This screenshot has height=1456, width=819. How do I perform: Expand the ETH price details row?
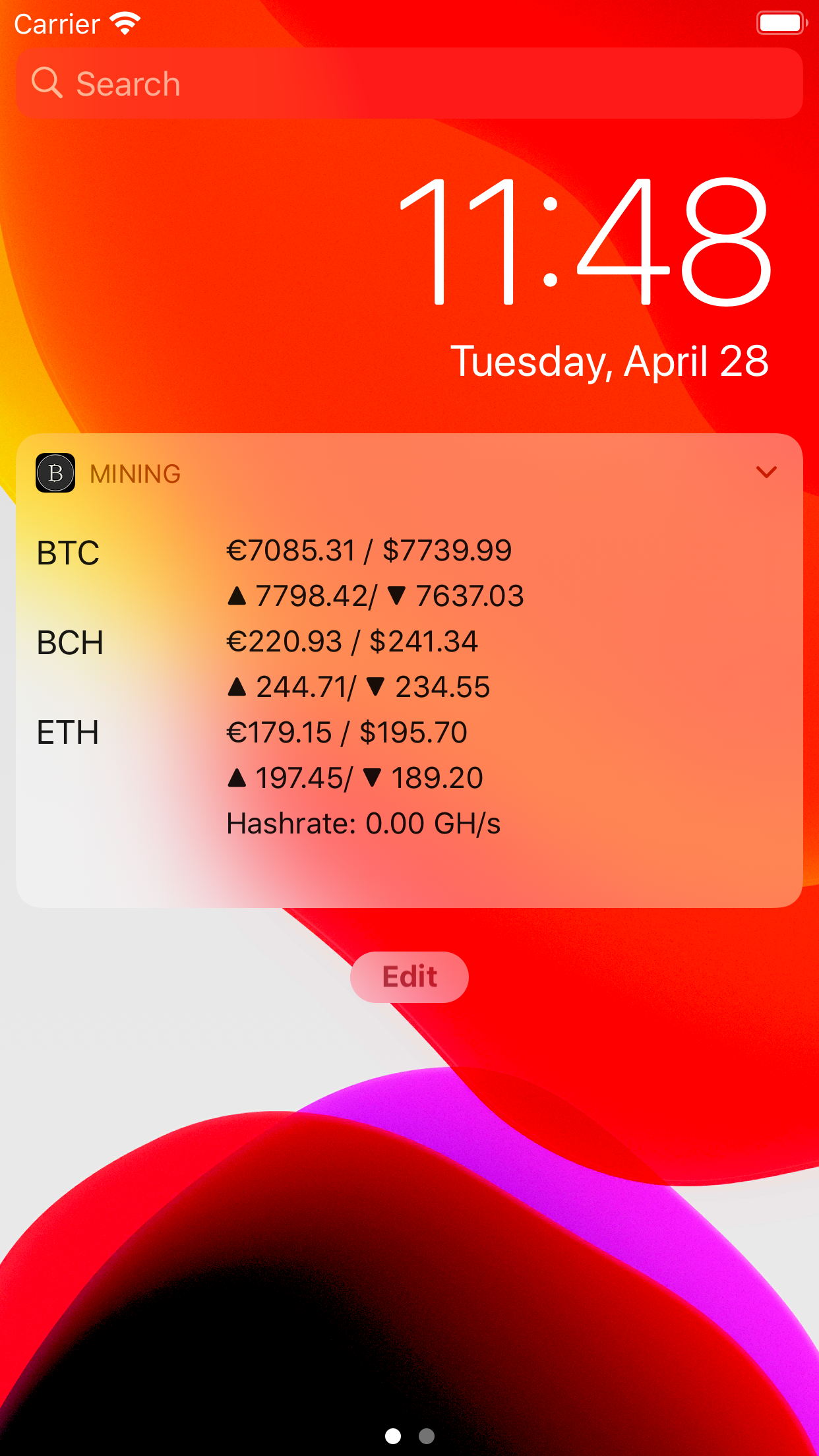tap(346, 732)
